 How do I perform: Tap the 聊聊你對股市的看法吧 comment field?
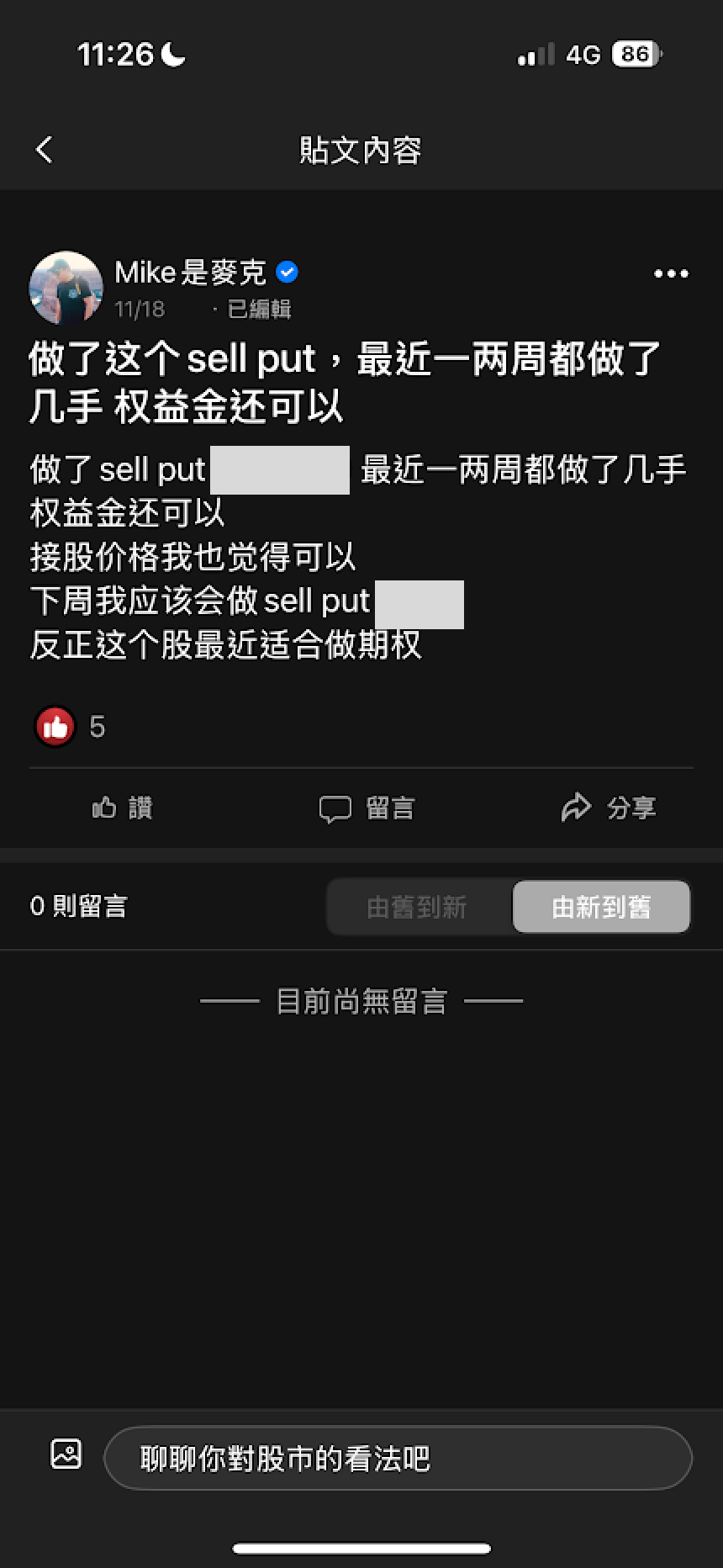pyautogui.click(x=397, y=1459)
